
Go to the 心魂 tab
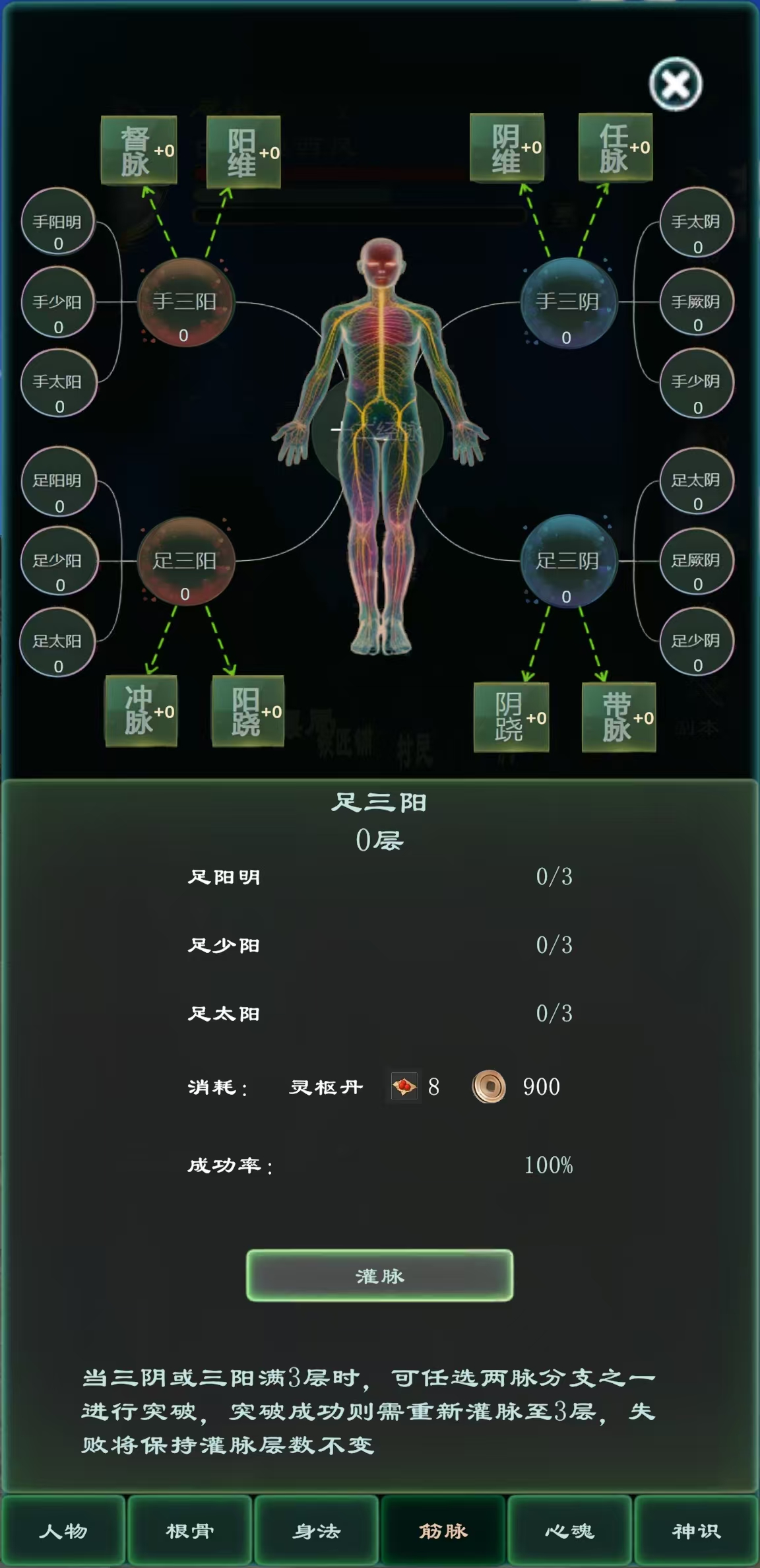569,1530
